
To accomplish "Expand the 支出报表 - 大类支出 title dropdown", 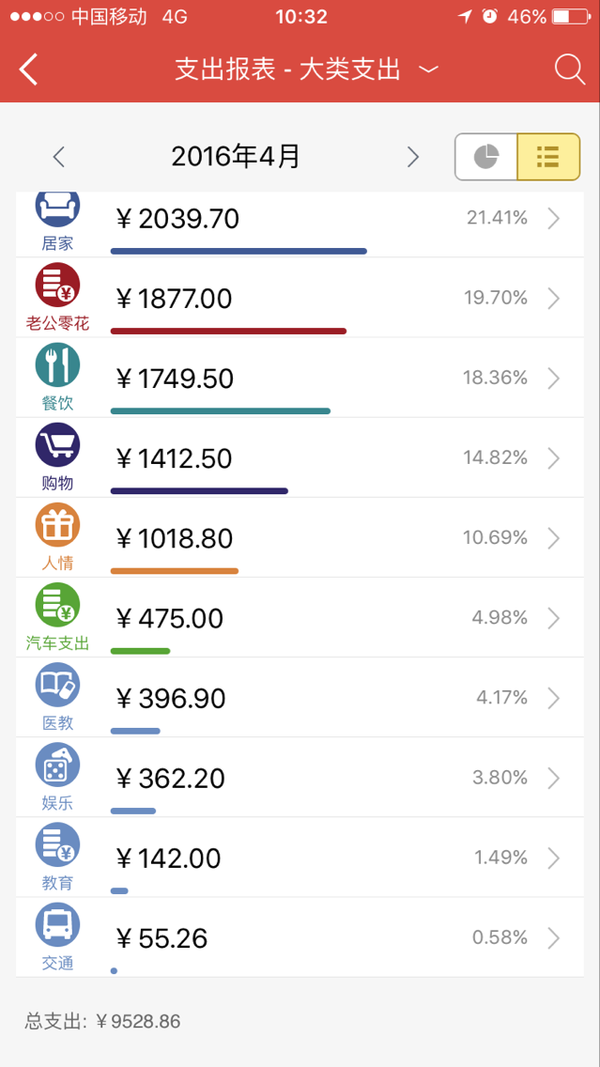I will tap(307, 69).
